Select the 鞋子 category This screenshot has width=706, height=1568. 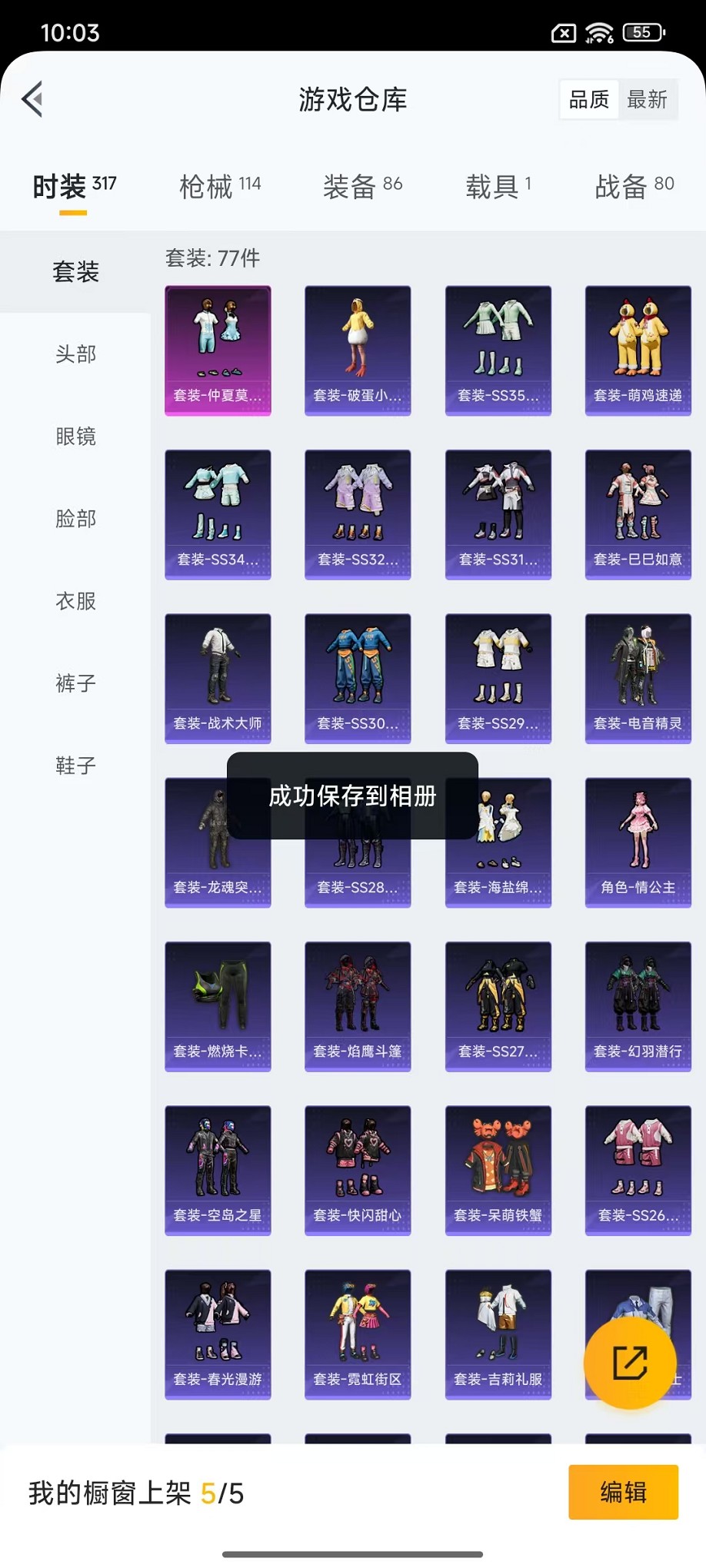click(x=75, y=766)
